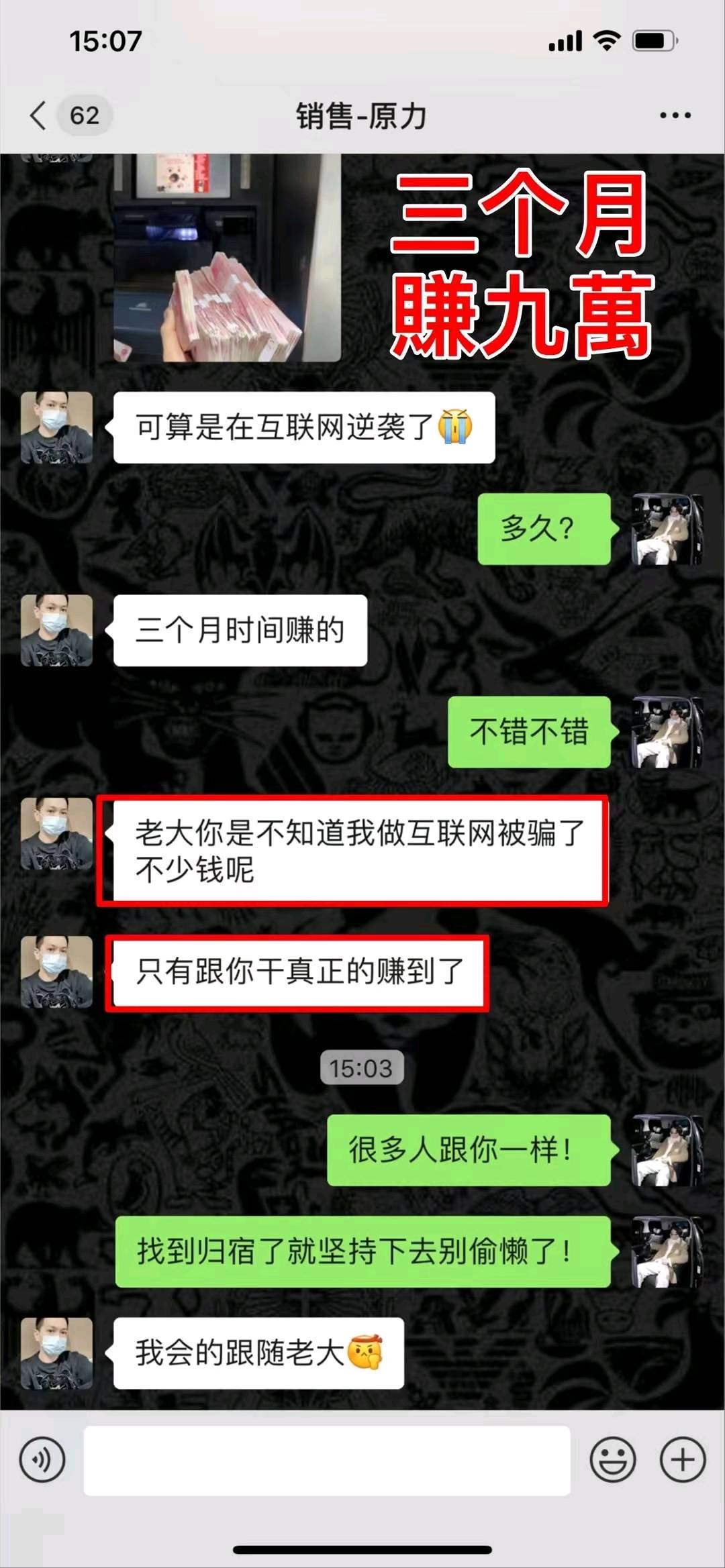Open own profile avatar beside 不错不错
725x1568 pixels.
coord(667,731)
